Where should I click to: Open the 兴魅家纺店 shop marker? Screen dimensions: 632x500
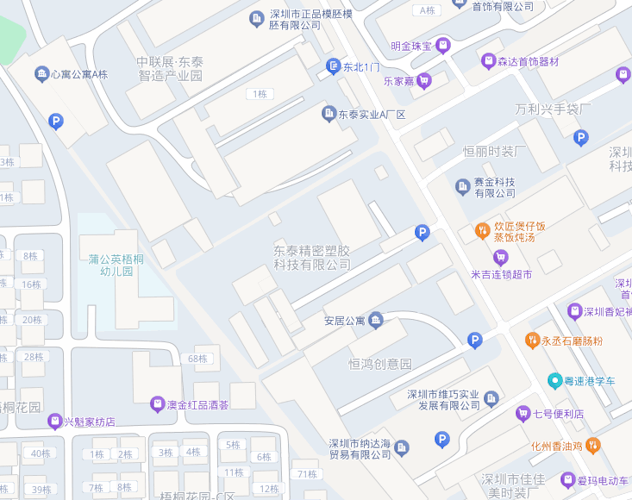click(x=54, y=421)
